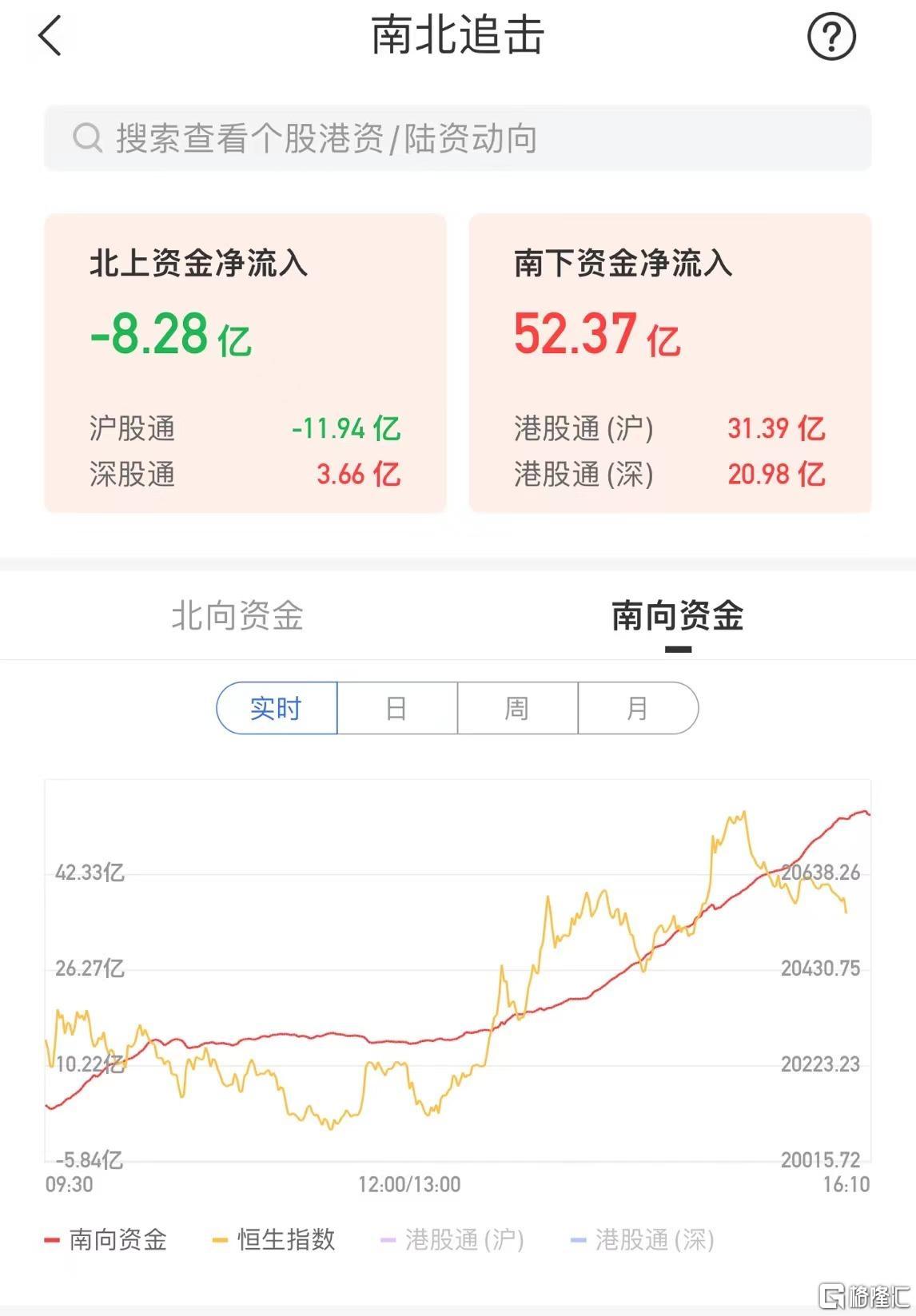
Task: Tap the stock search field
Action: 457,138
